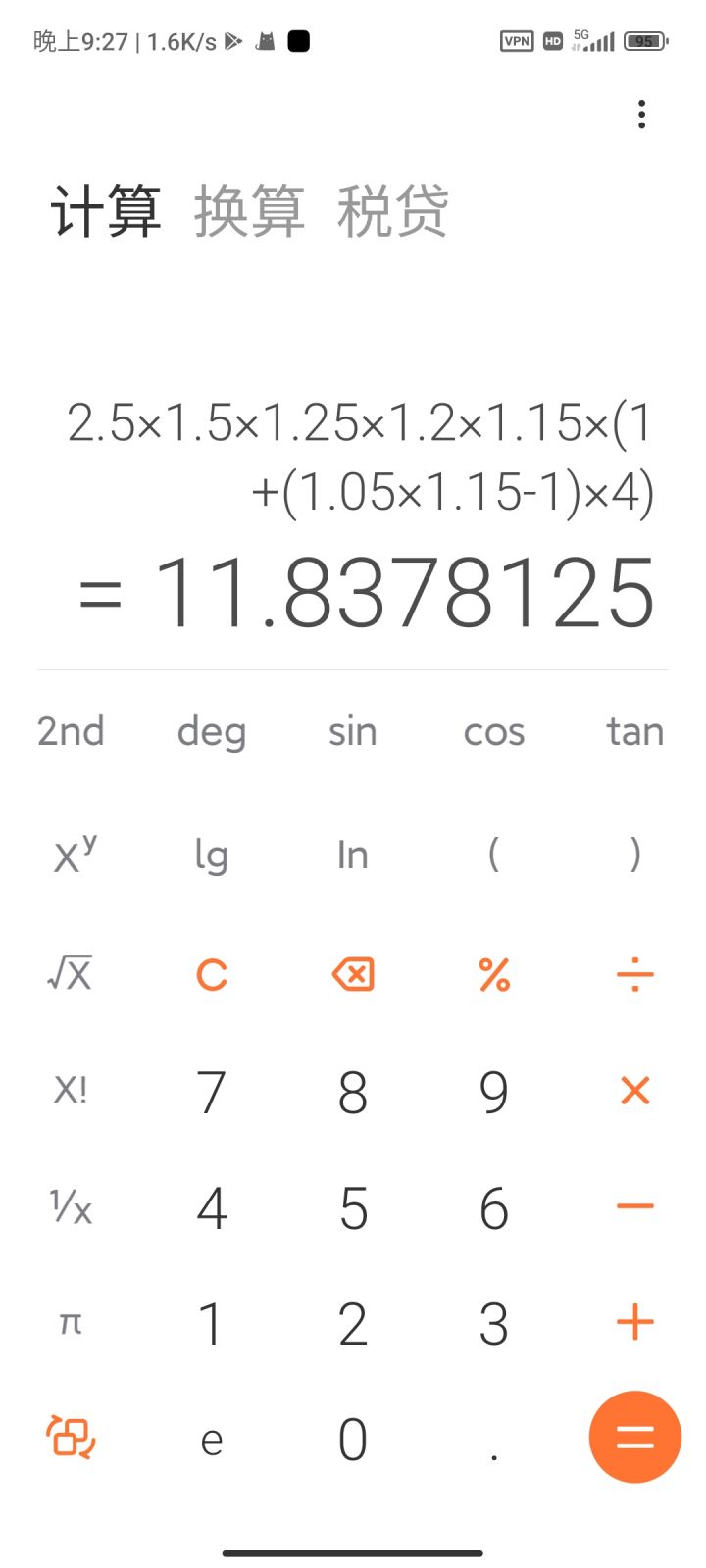Tap the plus operator
This screenshot has width=706, height=1568.
tap(635, 1322)
